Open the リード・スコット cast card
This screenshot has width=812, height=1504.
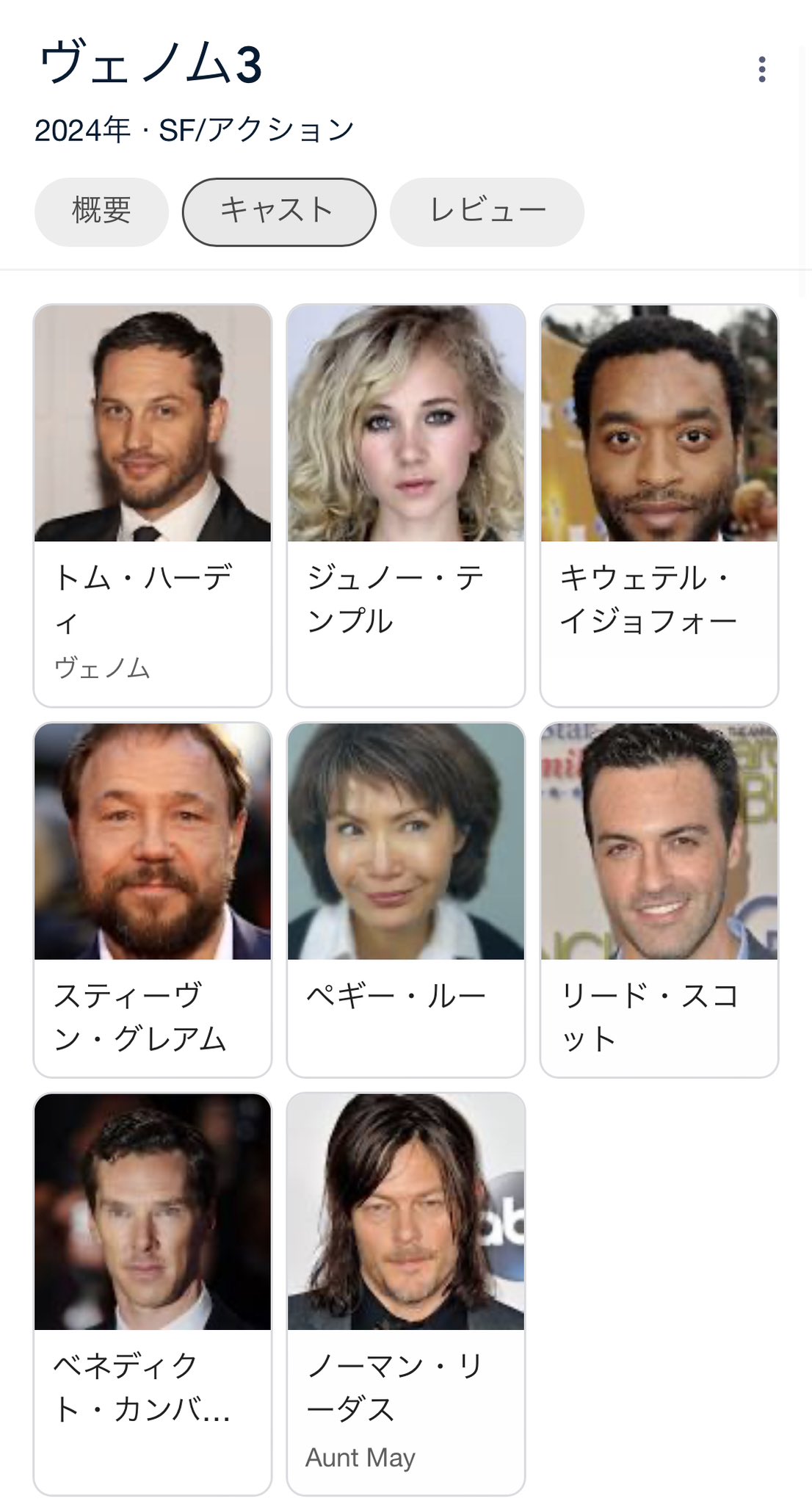[659, 900]
